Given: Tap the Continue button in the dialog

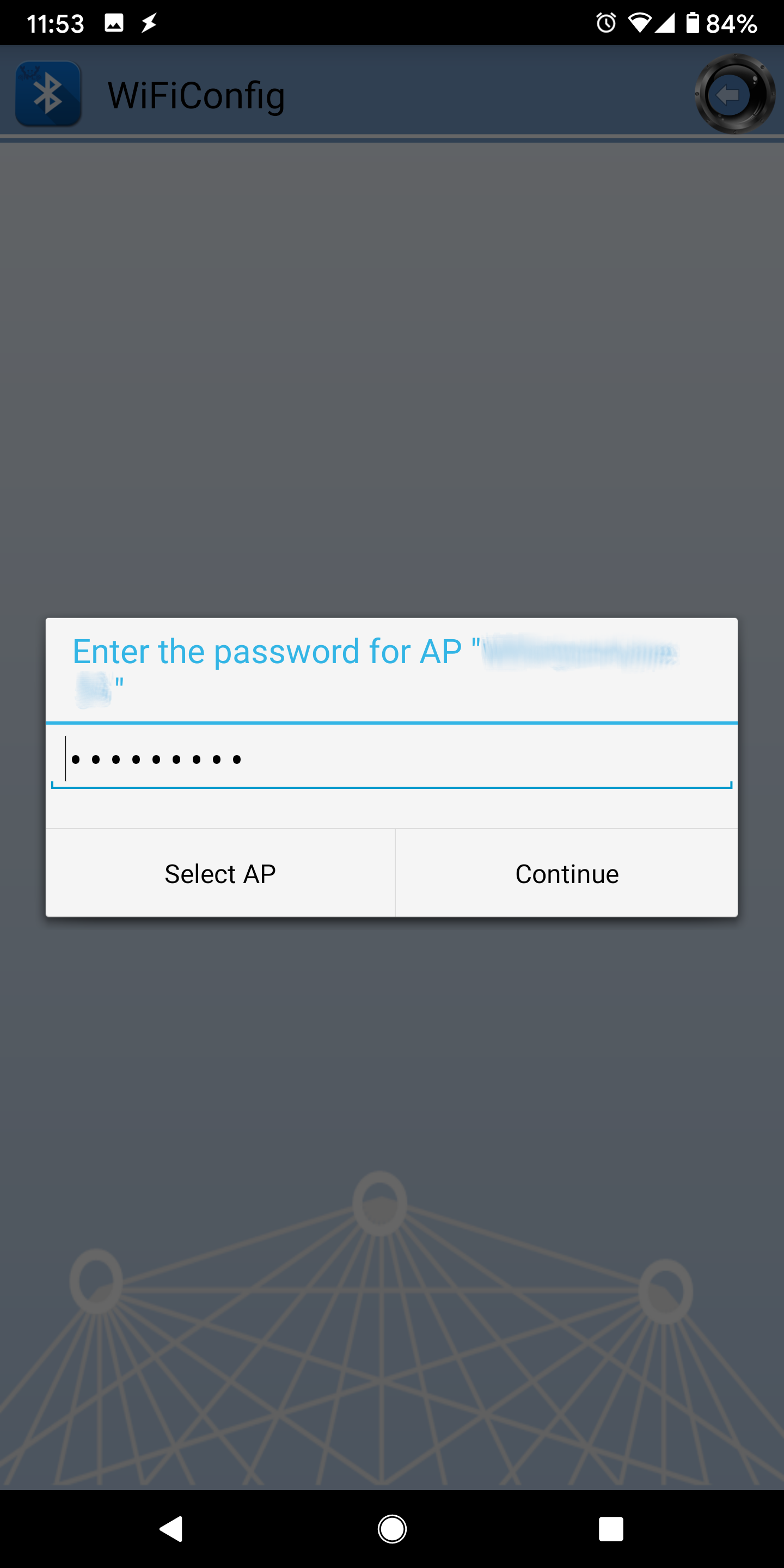Looking at the screenshot, I should click(x=566, y=873).
